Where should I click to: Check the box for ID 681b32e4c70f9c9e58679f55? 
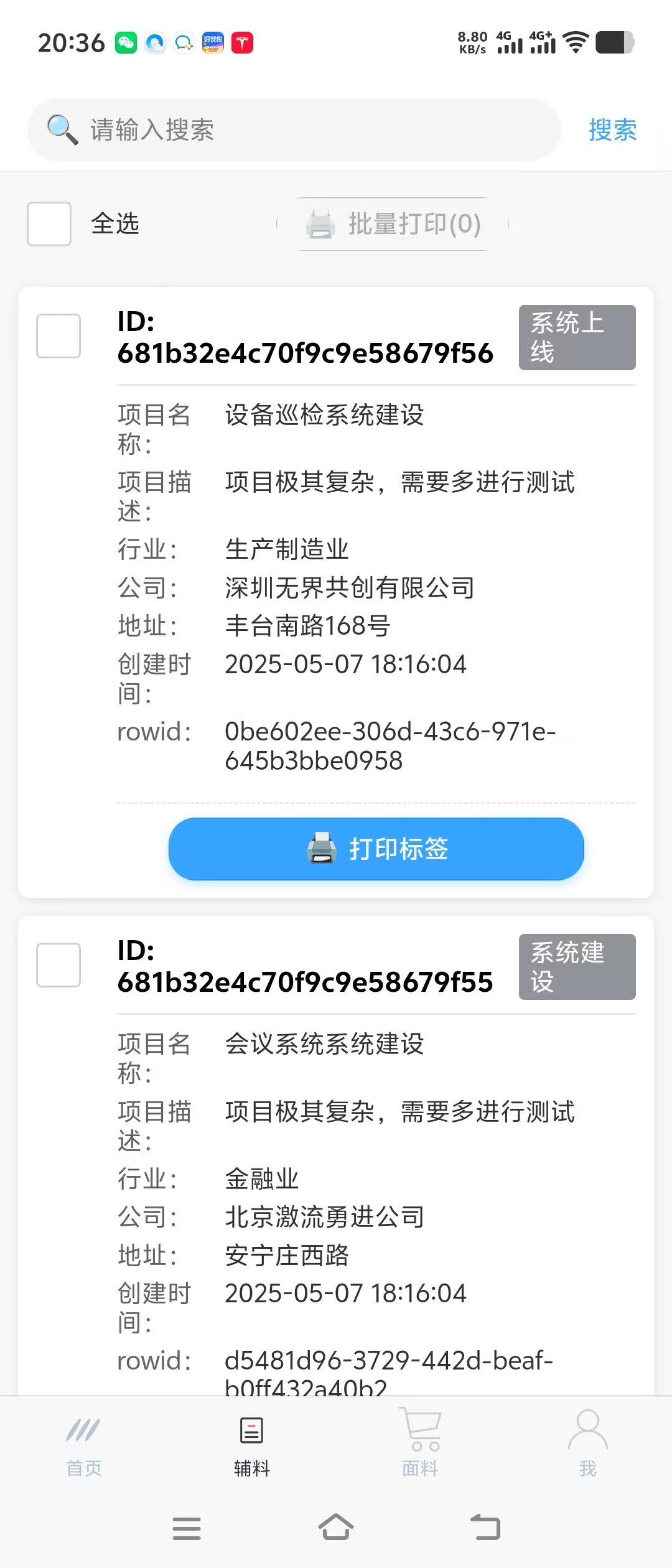[x=58, y=966]
